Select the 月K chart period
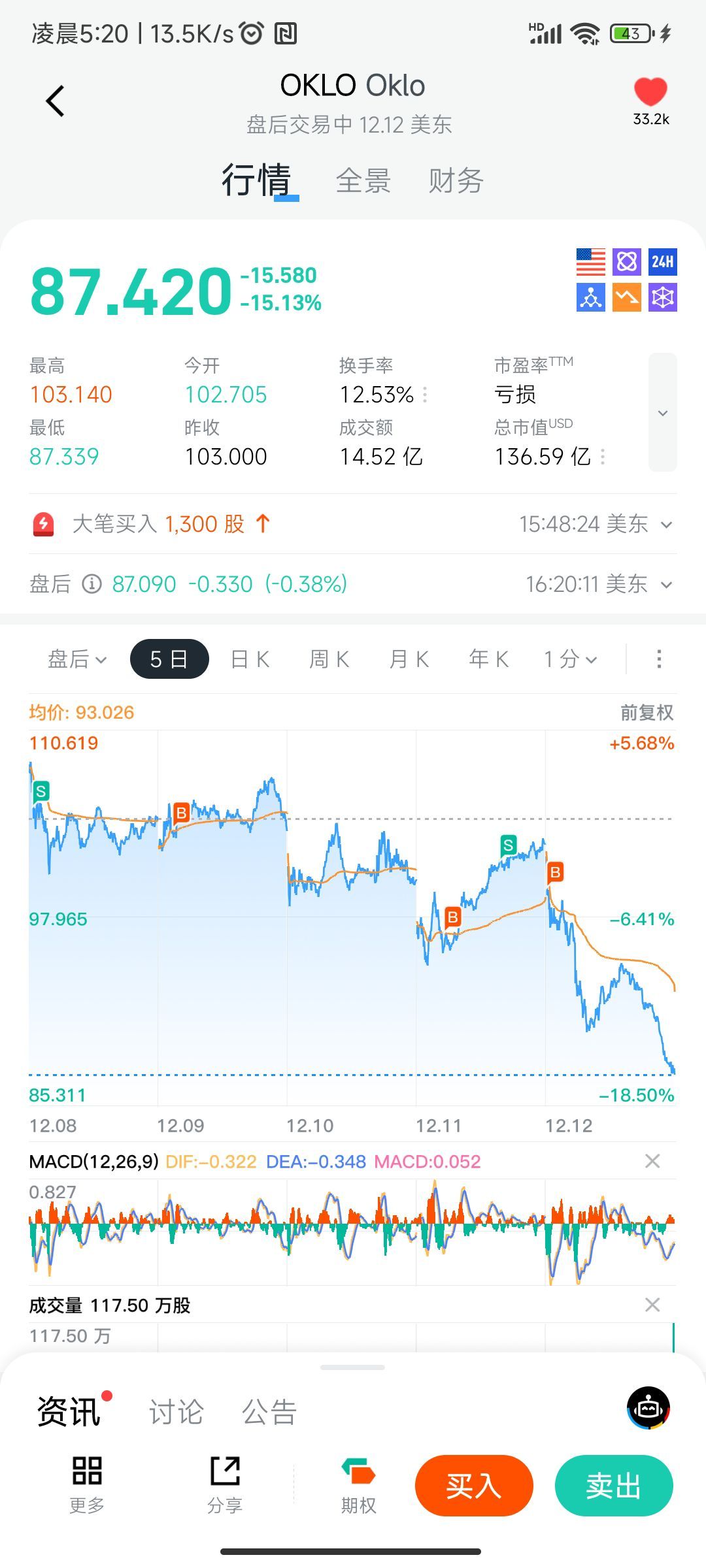 click(409, 659)
